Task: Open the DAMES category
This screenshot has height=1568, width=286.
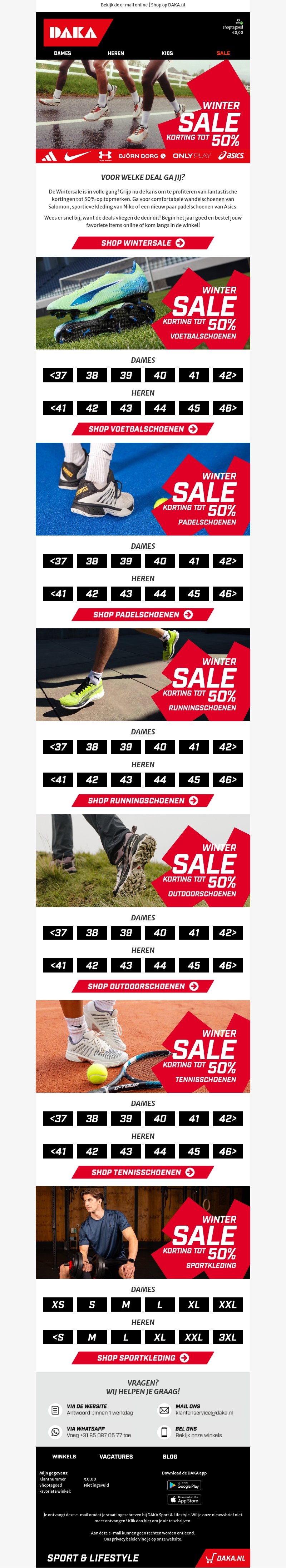Action: 62,54
